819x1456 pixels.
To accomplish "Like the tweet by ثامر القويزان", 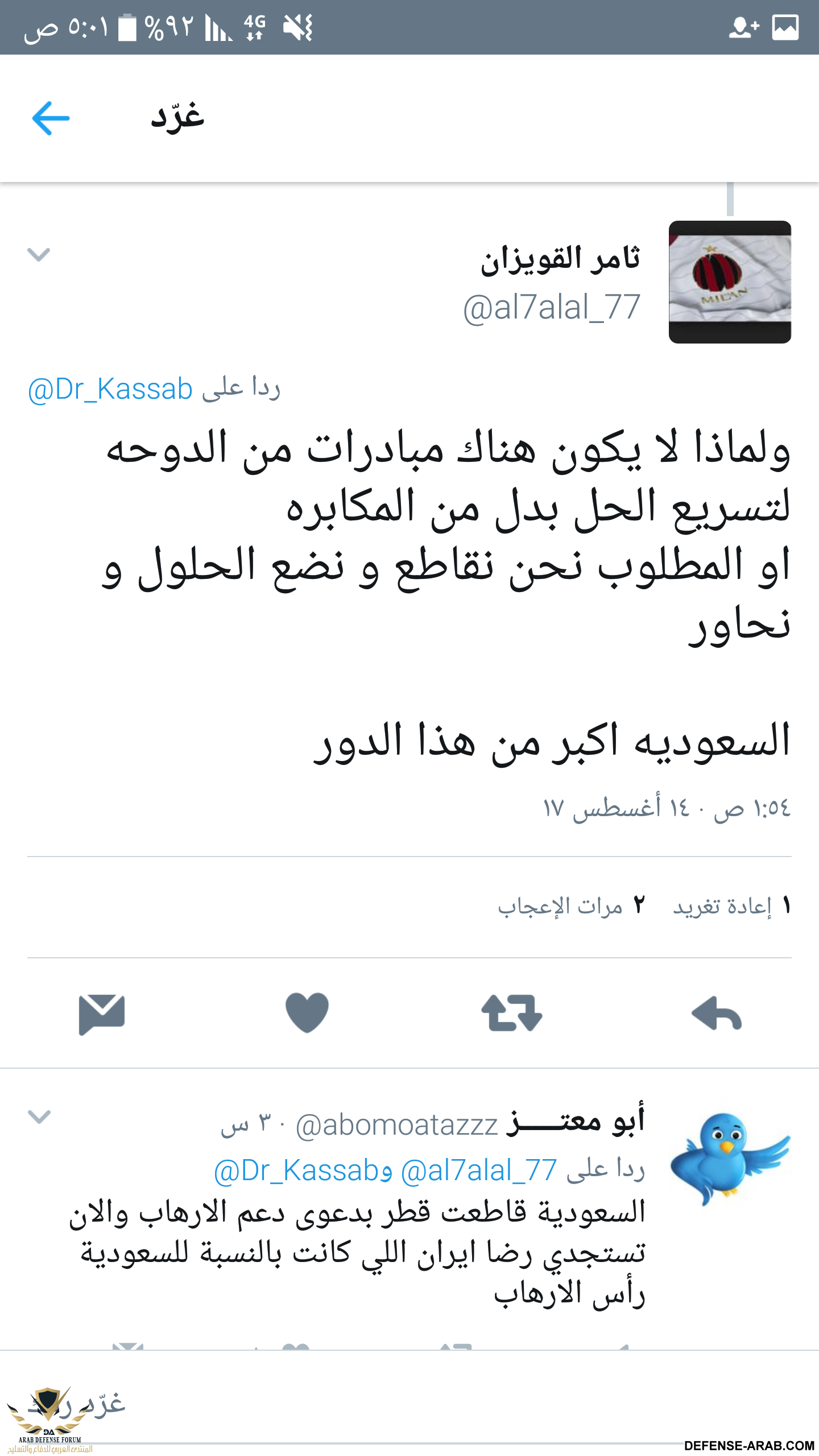I will point(307,1013).
